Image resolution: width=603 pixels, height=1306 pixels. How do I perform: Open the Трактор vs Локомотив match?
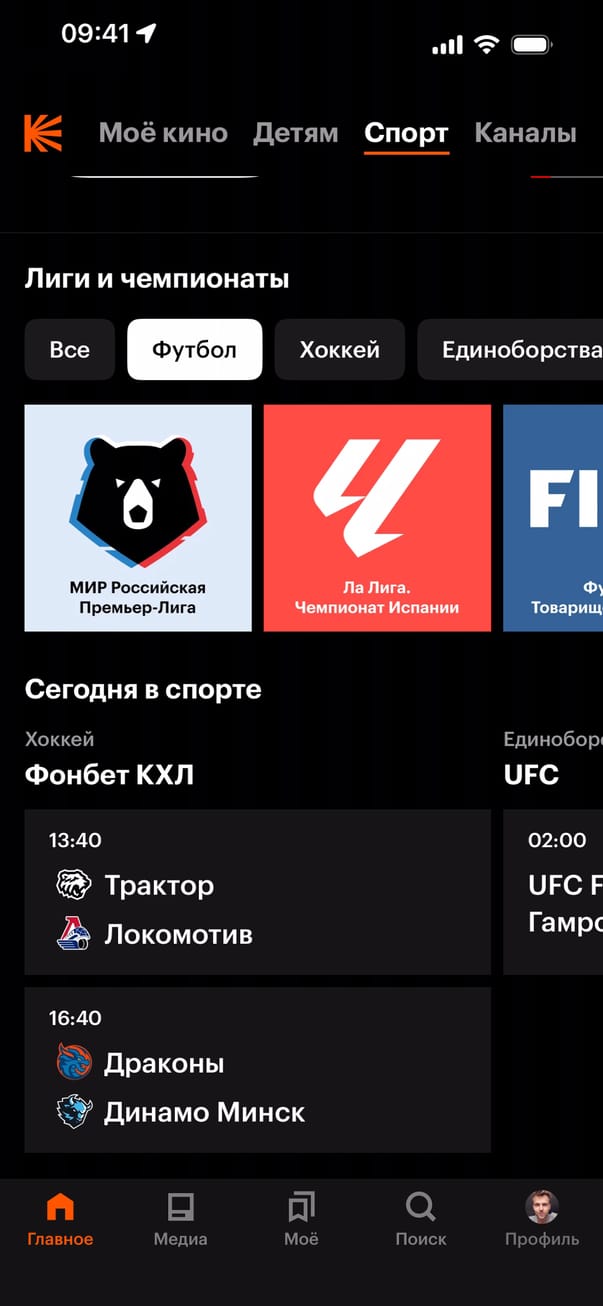click(257, 892)
